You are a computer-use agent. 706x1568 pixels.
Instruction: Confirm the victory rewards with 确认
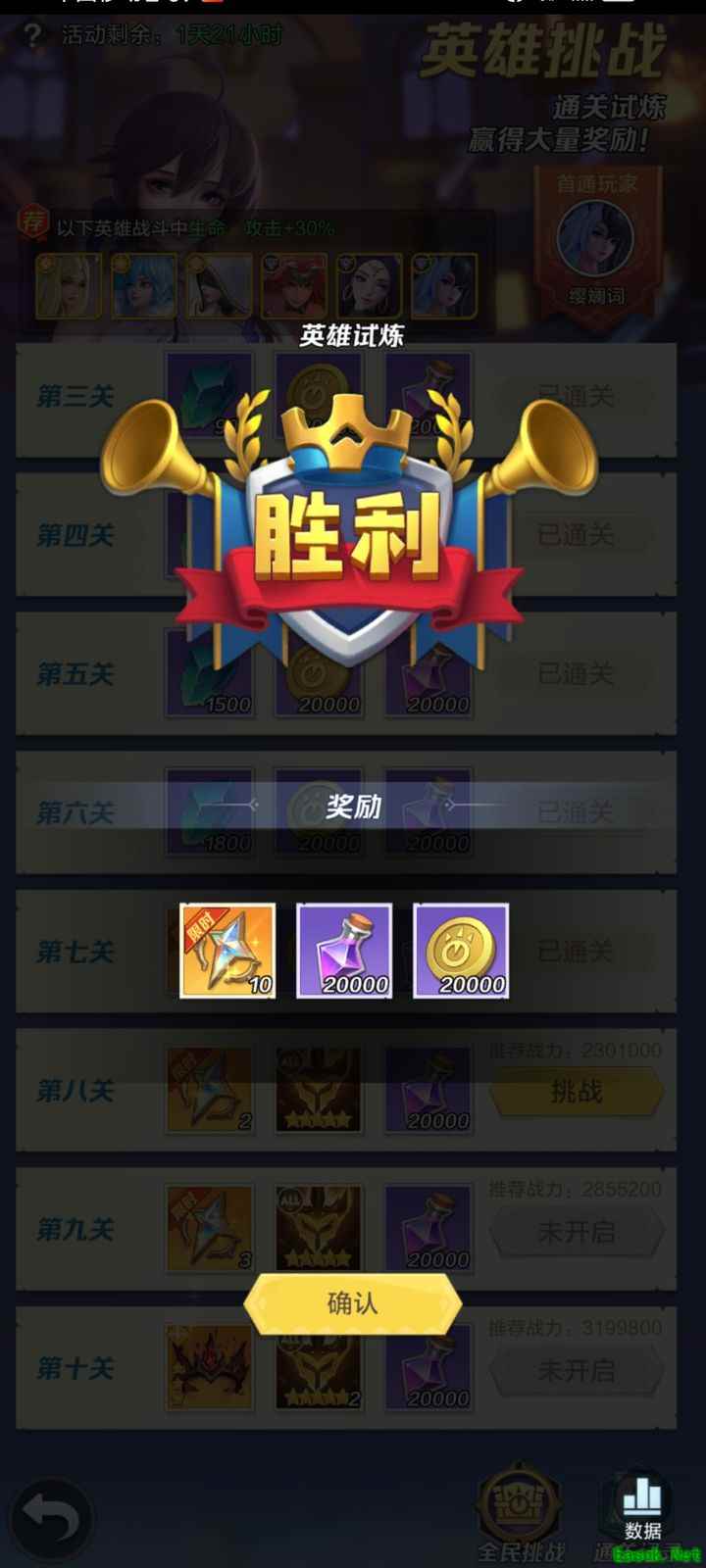352,1304
